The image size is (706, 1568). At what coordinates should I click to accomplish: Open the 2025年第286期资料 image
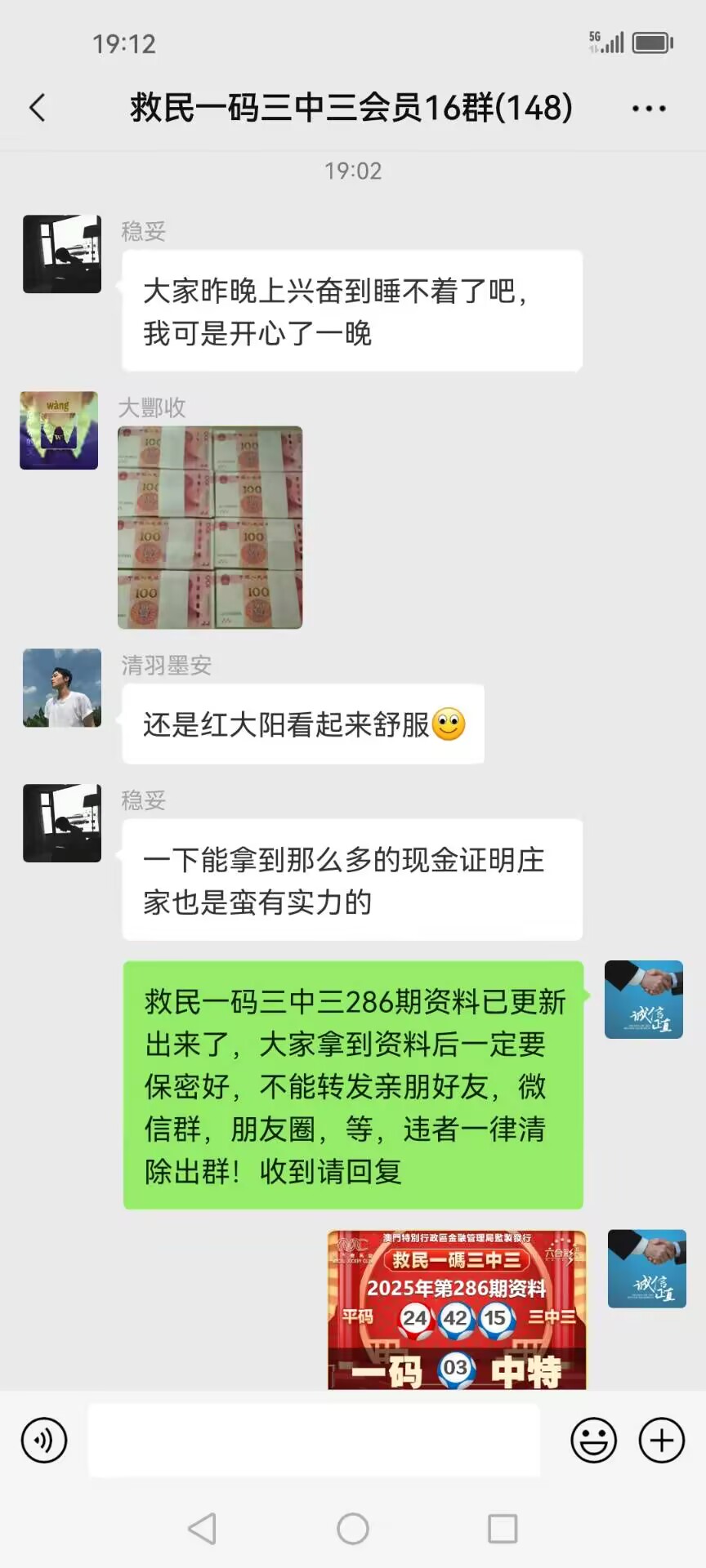(457, 1310)
